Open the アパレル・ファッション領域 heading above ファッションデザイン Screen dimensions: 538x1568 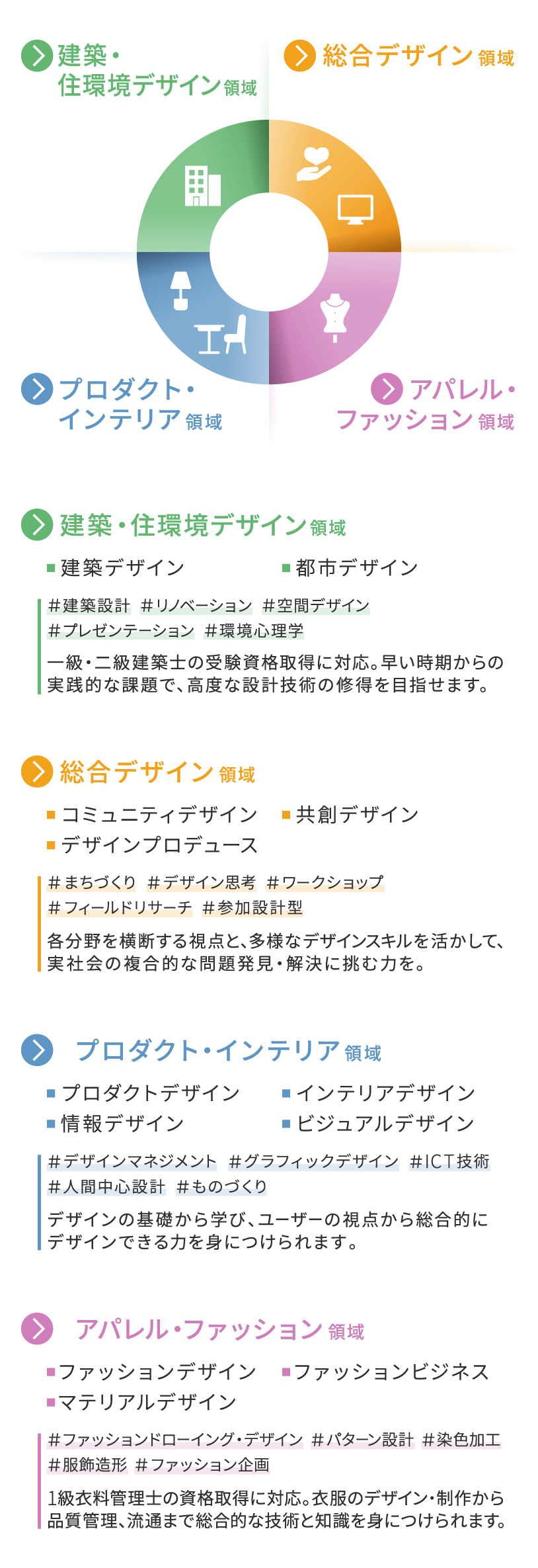point(193,1329)
